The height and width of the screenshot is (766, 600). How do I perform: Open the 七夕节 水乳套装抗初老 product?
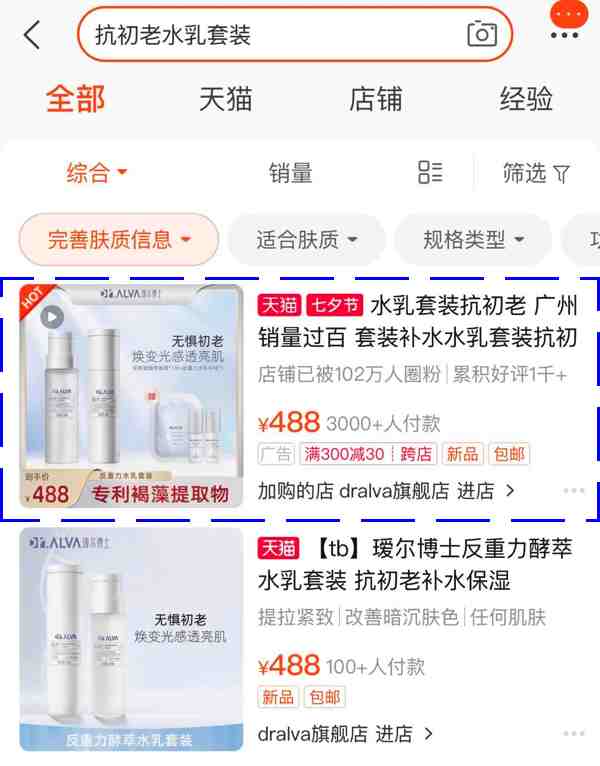point(418,321)
